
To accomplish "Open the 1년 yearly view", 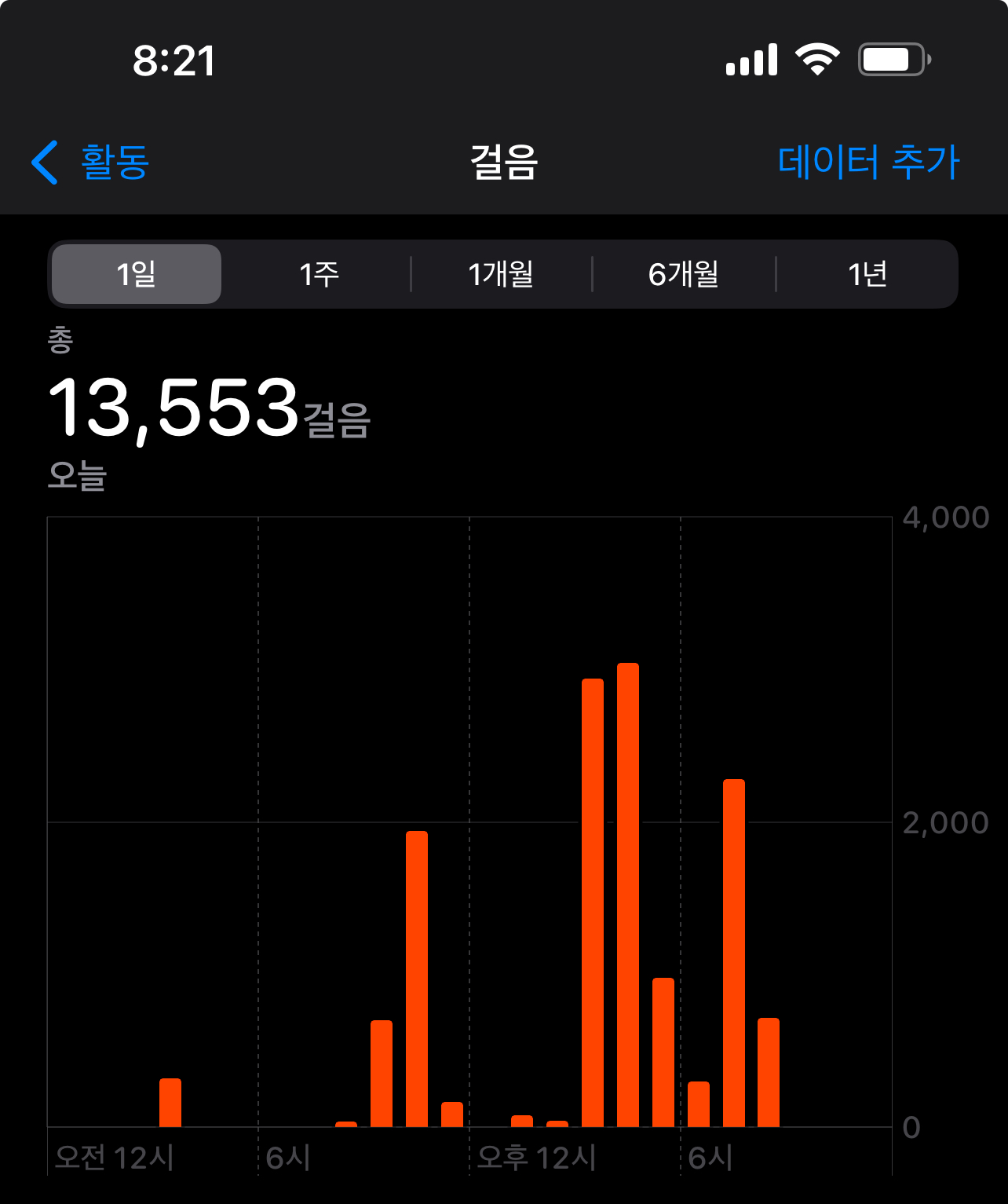I will click(x=867, y=274).
